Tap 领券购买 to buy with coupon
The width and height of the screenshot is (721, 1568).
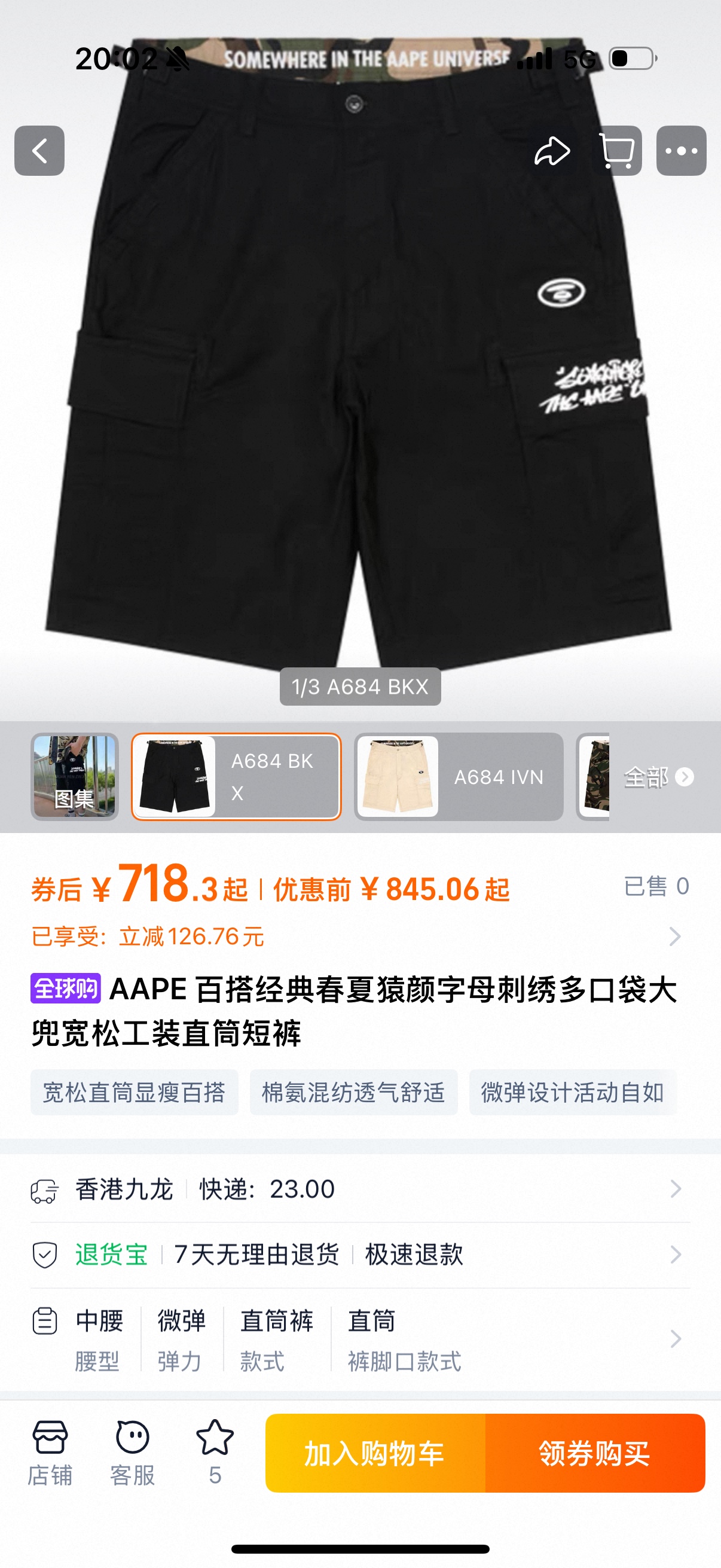pyautogui.click(x=594, y=1454)
